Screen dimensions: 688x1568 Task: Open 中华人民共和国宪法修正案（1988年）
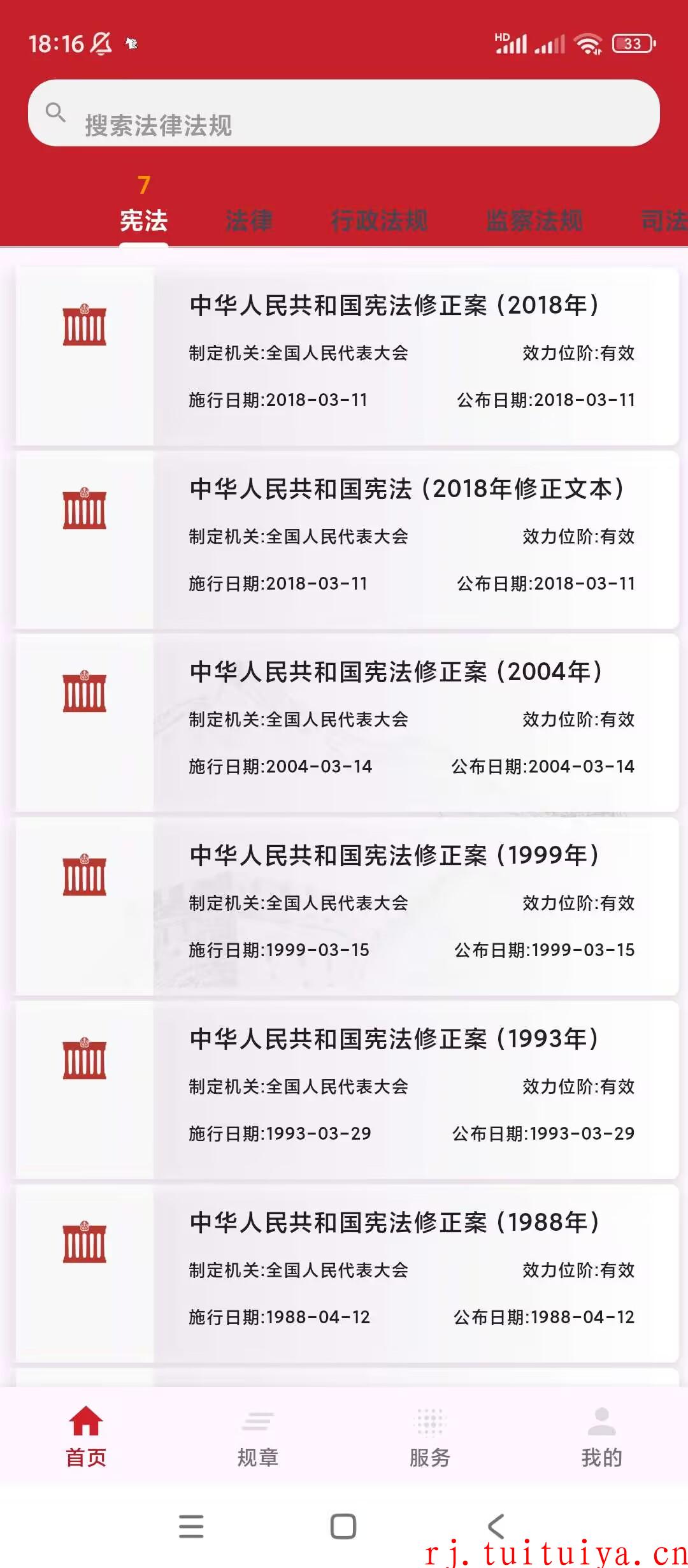tap(347, 1274)
